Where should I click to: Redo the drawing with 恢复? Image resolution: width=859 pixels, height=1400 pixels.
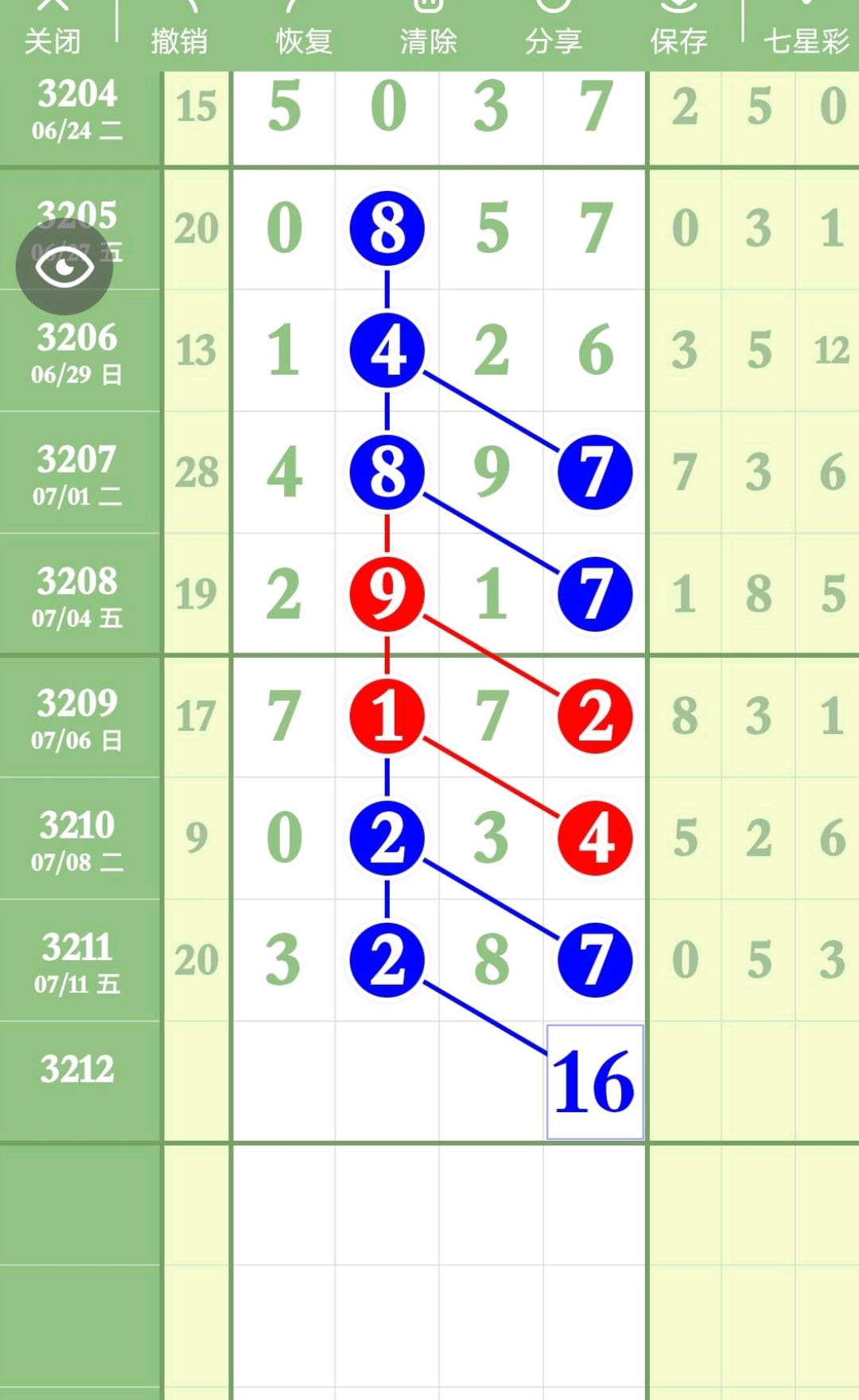304,29
